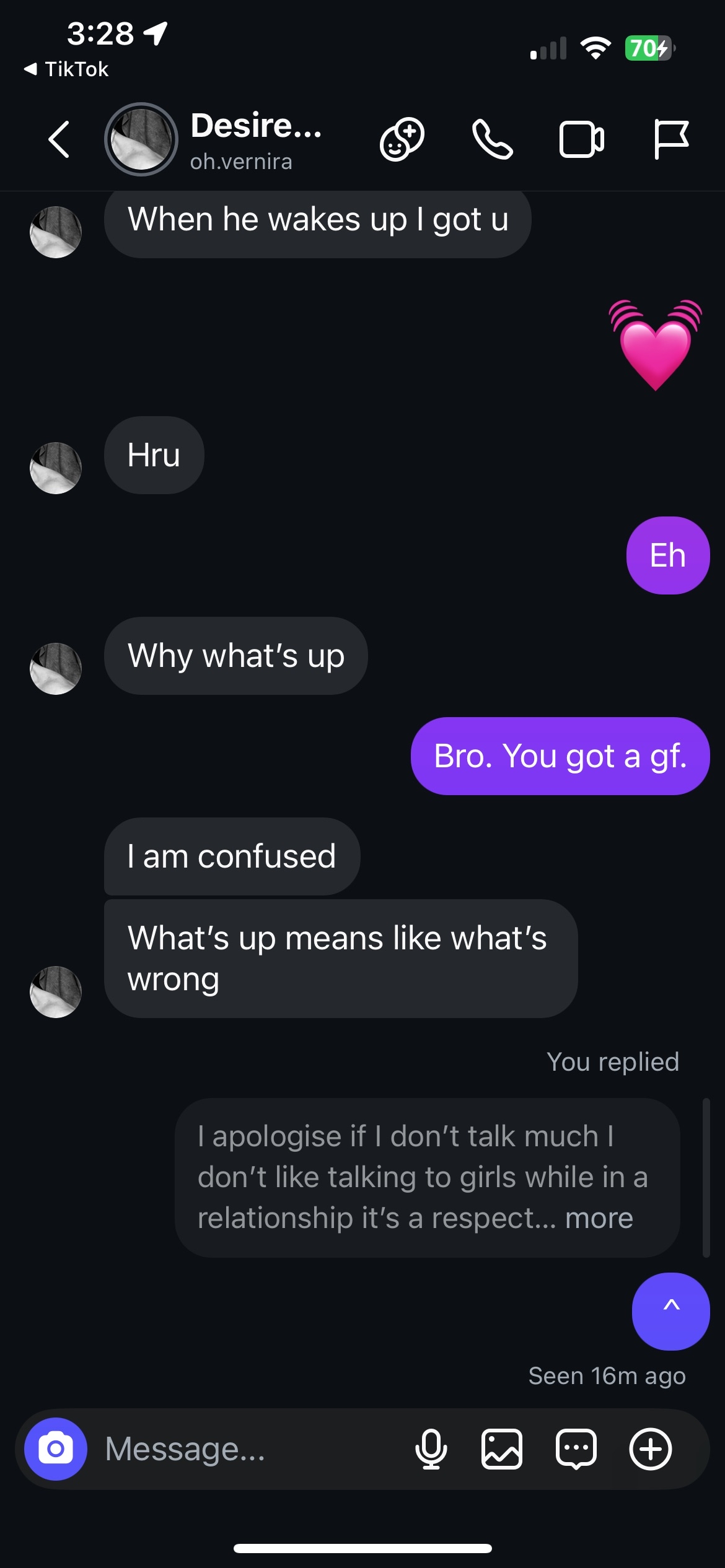Start a video call with Desire
Screen dimensions: 725x1568
[x=581, y=139]
